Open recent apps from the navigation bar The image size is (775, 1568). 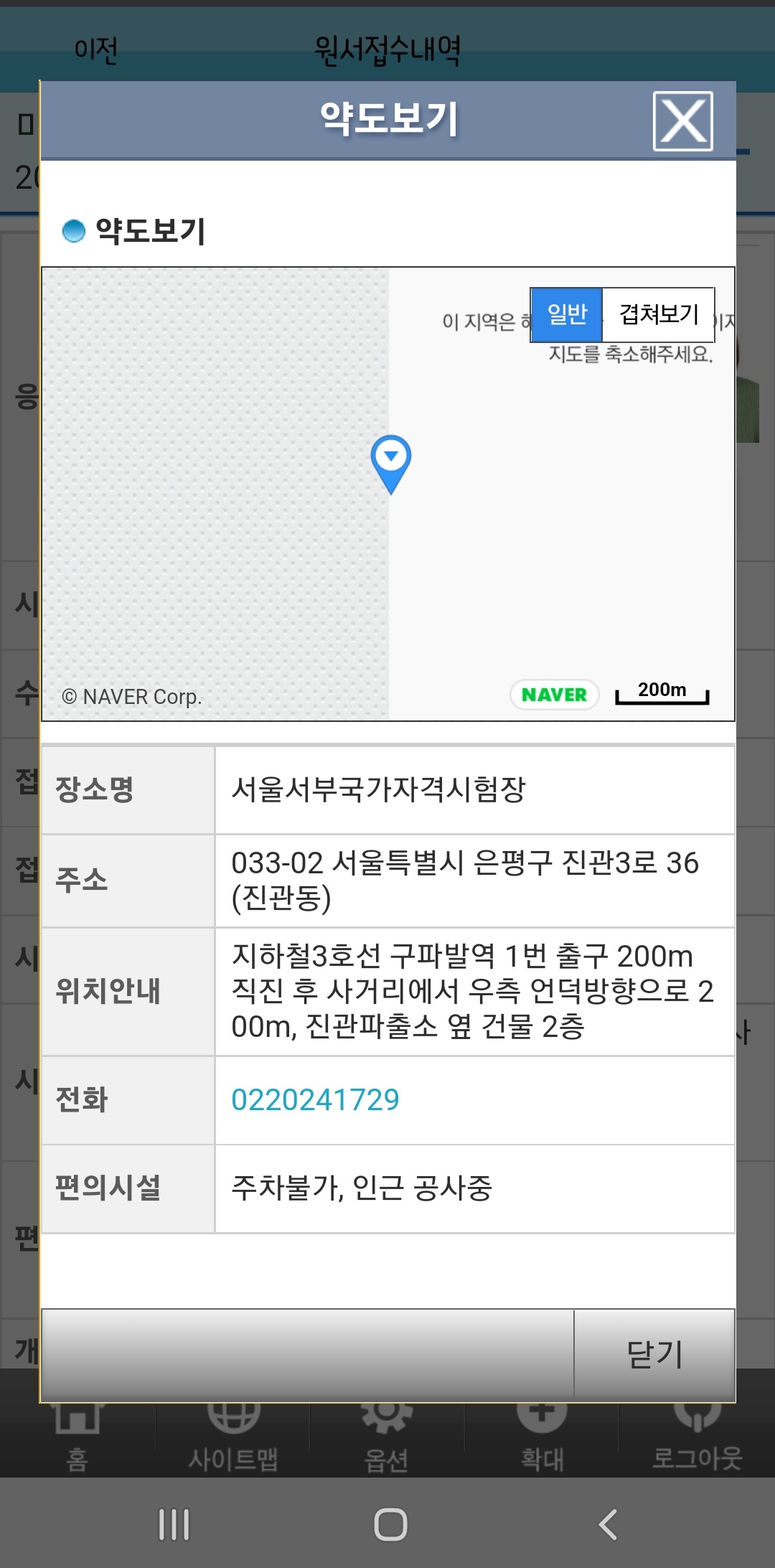(x=174, y=1524)
